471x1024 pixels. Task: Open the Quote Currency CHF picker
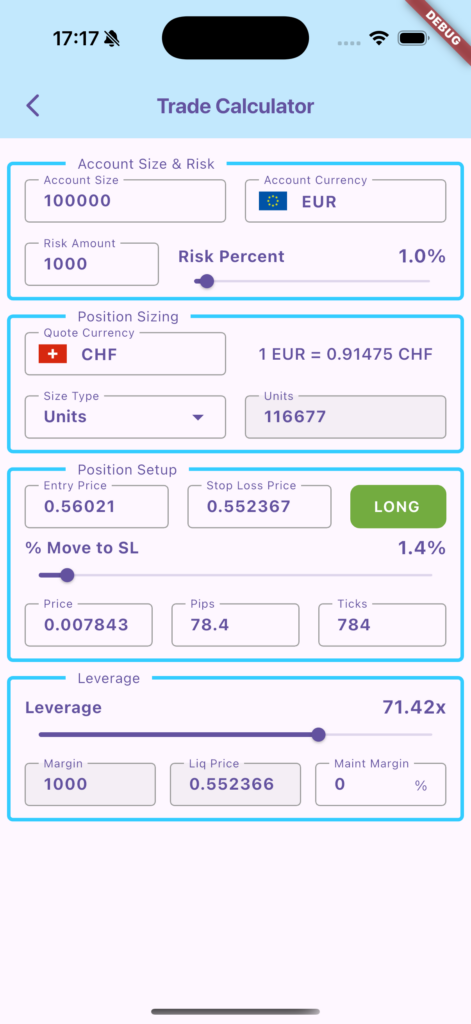pos(125,354)
